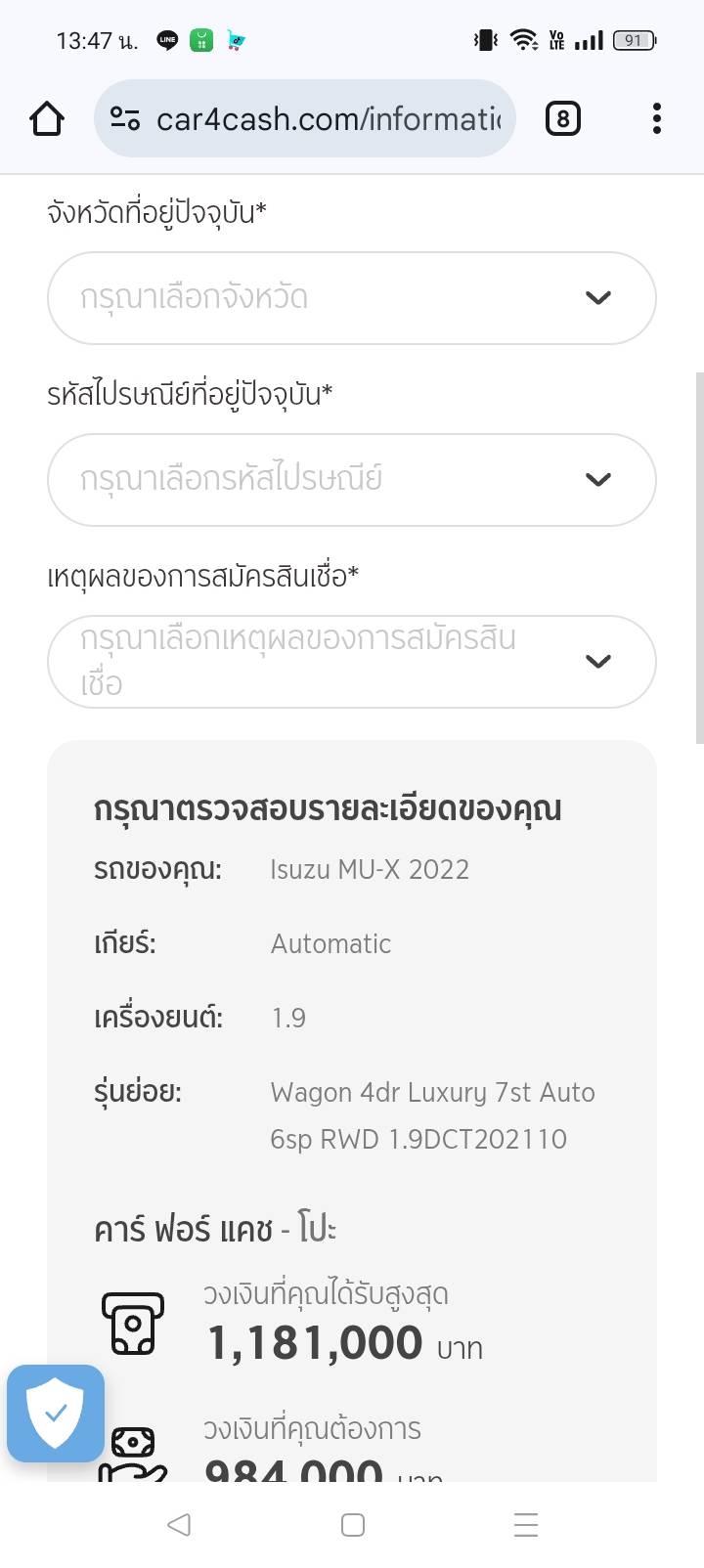
Task: Expand the current province dropdown
Action: point(351,298)
